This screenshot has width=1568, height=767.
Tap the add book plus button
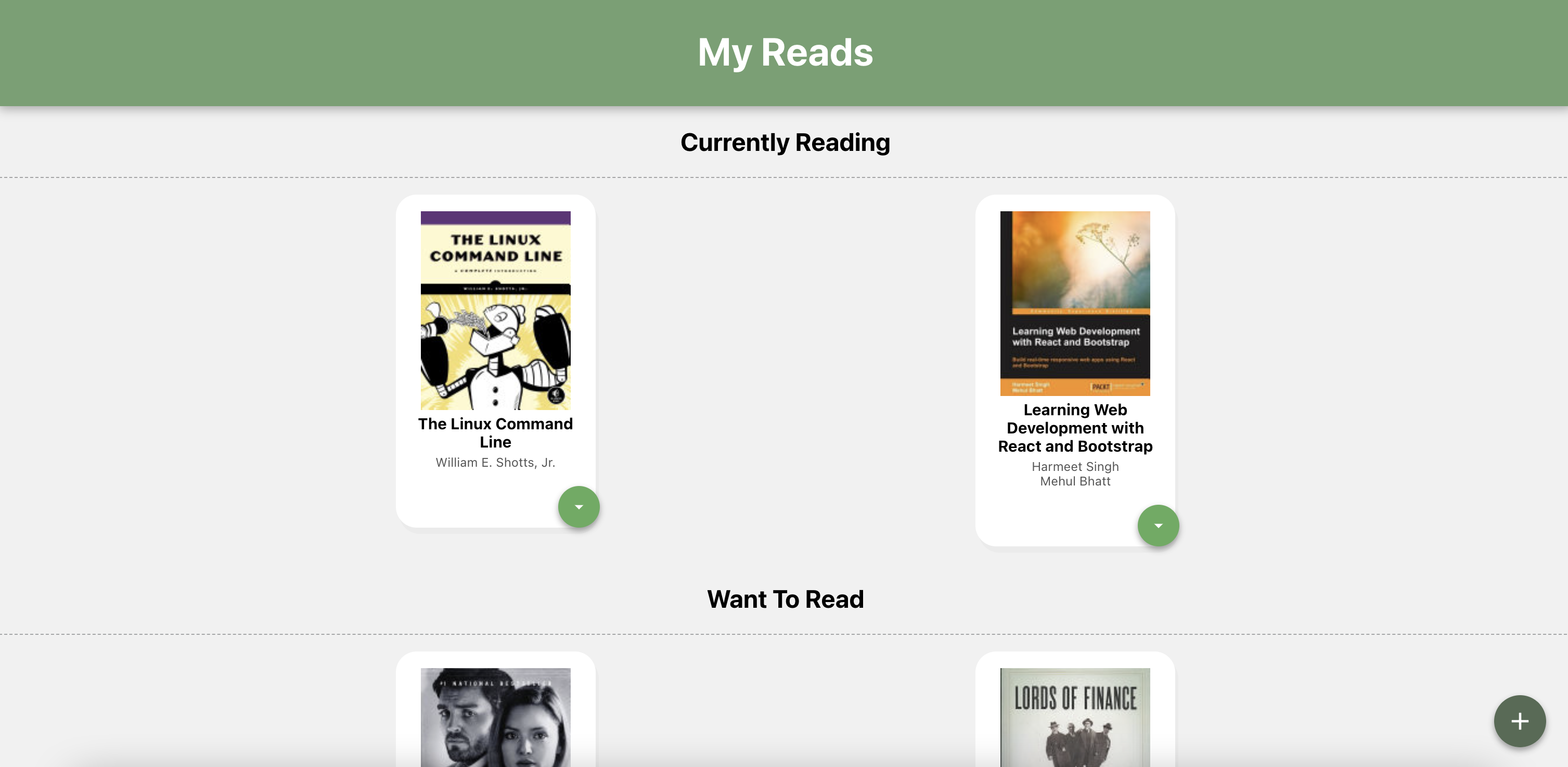[x=1519, y=721]
